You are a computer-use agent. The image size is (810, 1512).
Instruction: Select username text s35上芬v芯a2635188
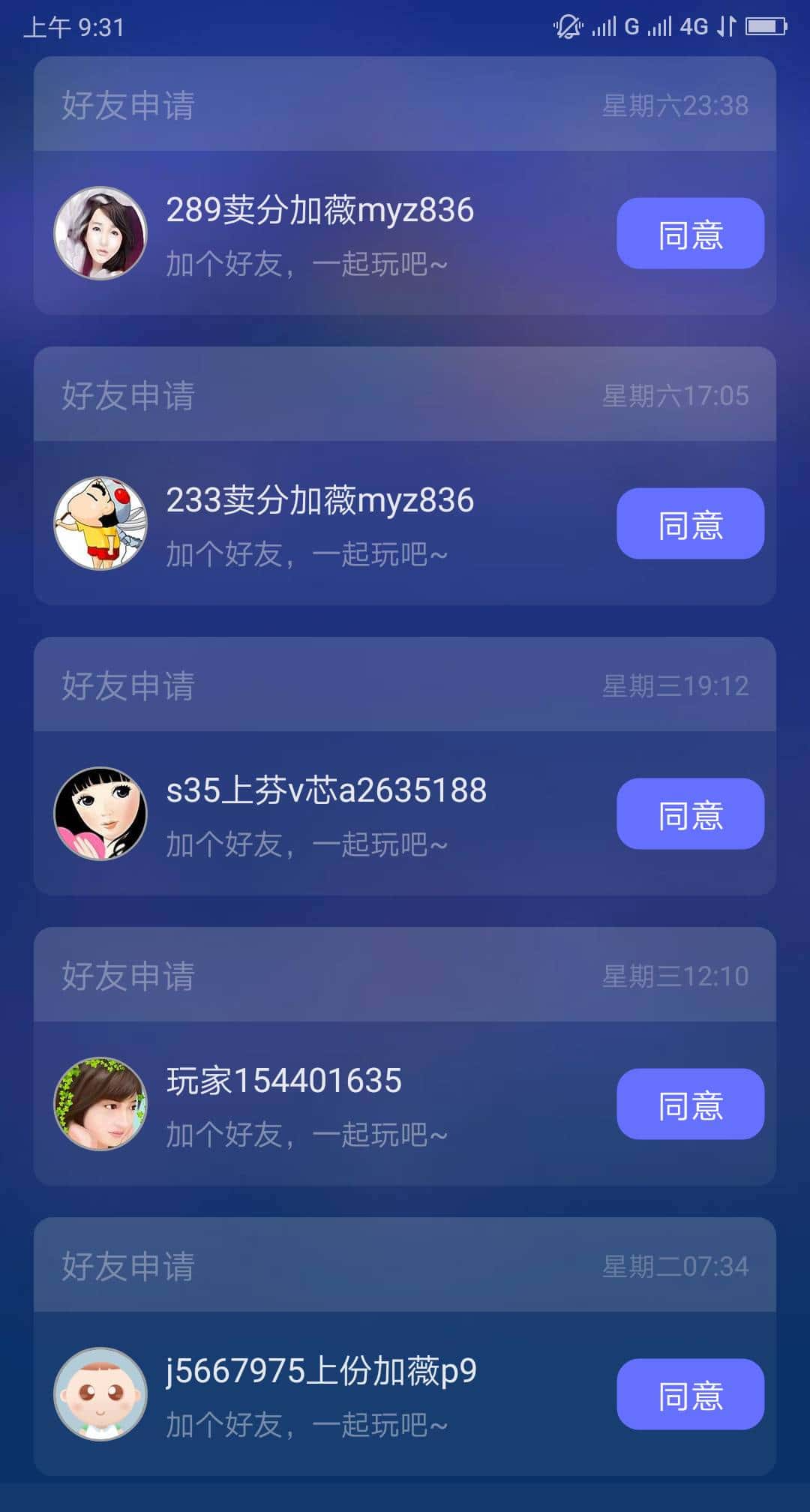click(326, 790)
